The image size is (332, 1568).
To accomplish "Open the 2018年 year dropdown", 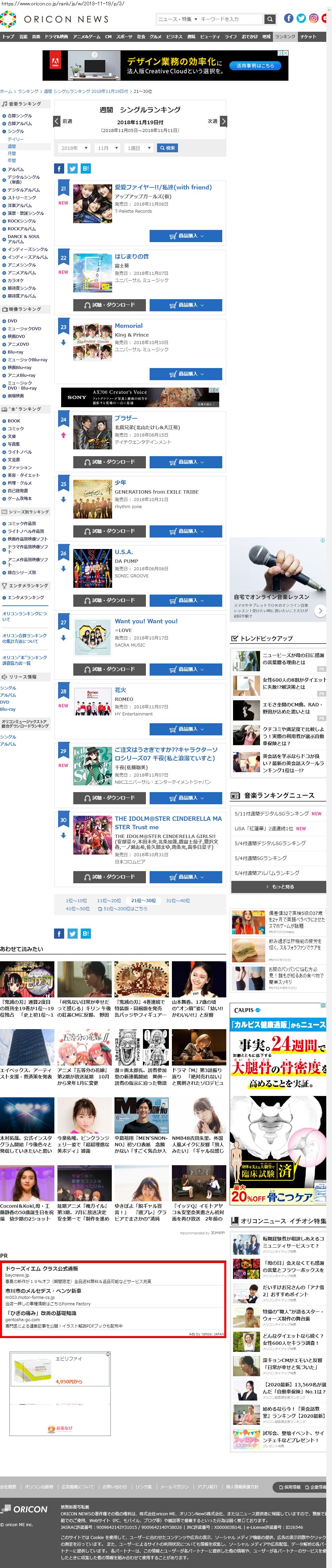I will click(74, 148).
